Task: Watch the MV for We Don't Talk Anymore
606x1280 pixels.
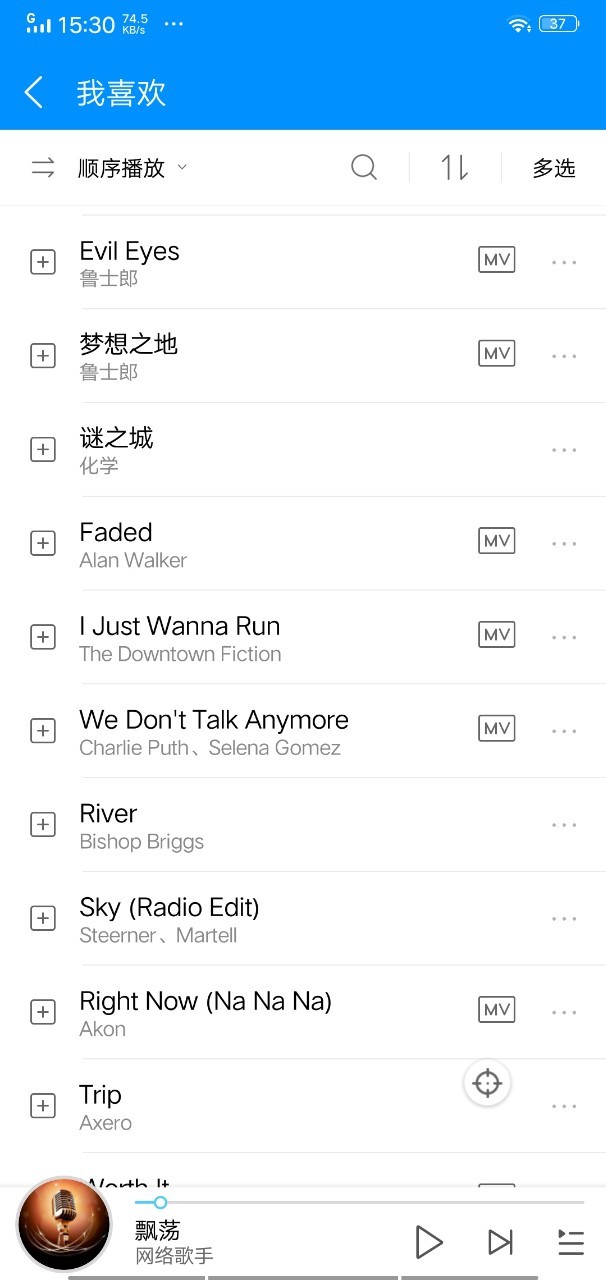Action: pos(497,729)
